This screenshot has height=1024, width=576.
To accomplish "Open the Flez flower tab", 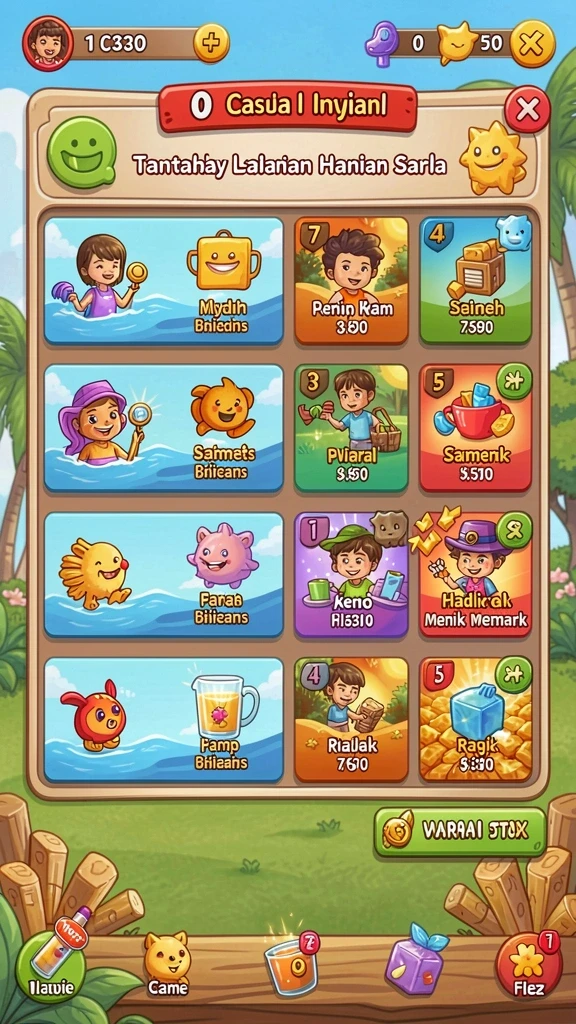I will pos(529,965).
